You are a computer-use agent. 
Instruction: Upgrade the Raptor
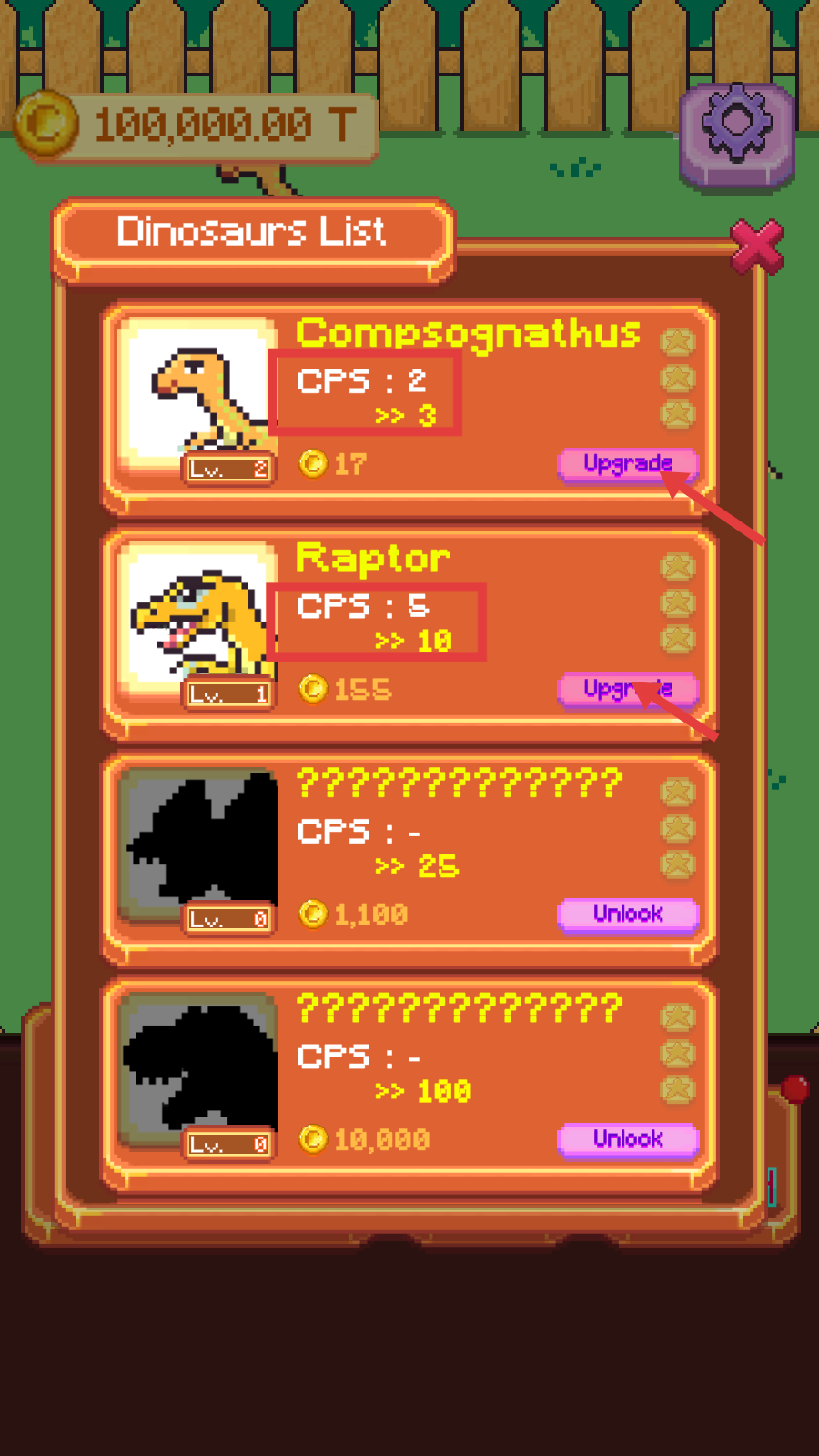(627, 689)
